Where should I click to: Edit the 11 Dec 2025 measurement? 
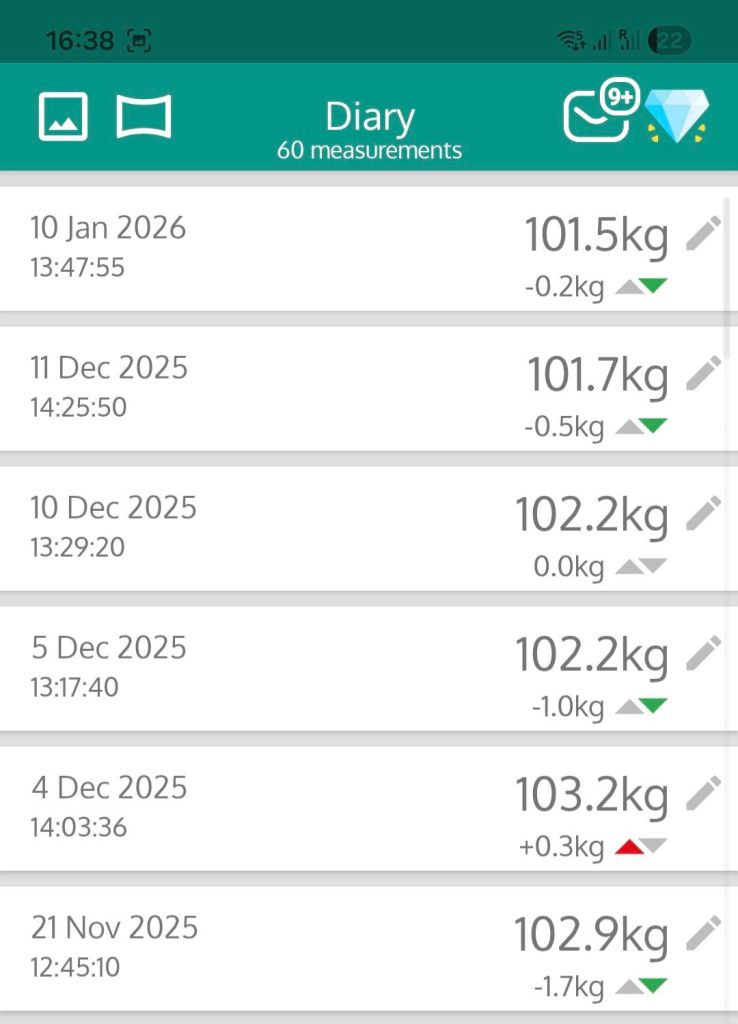[x=704, y=374]
